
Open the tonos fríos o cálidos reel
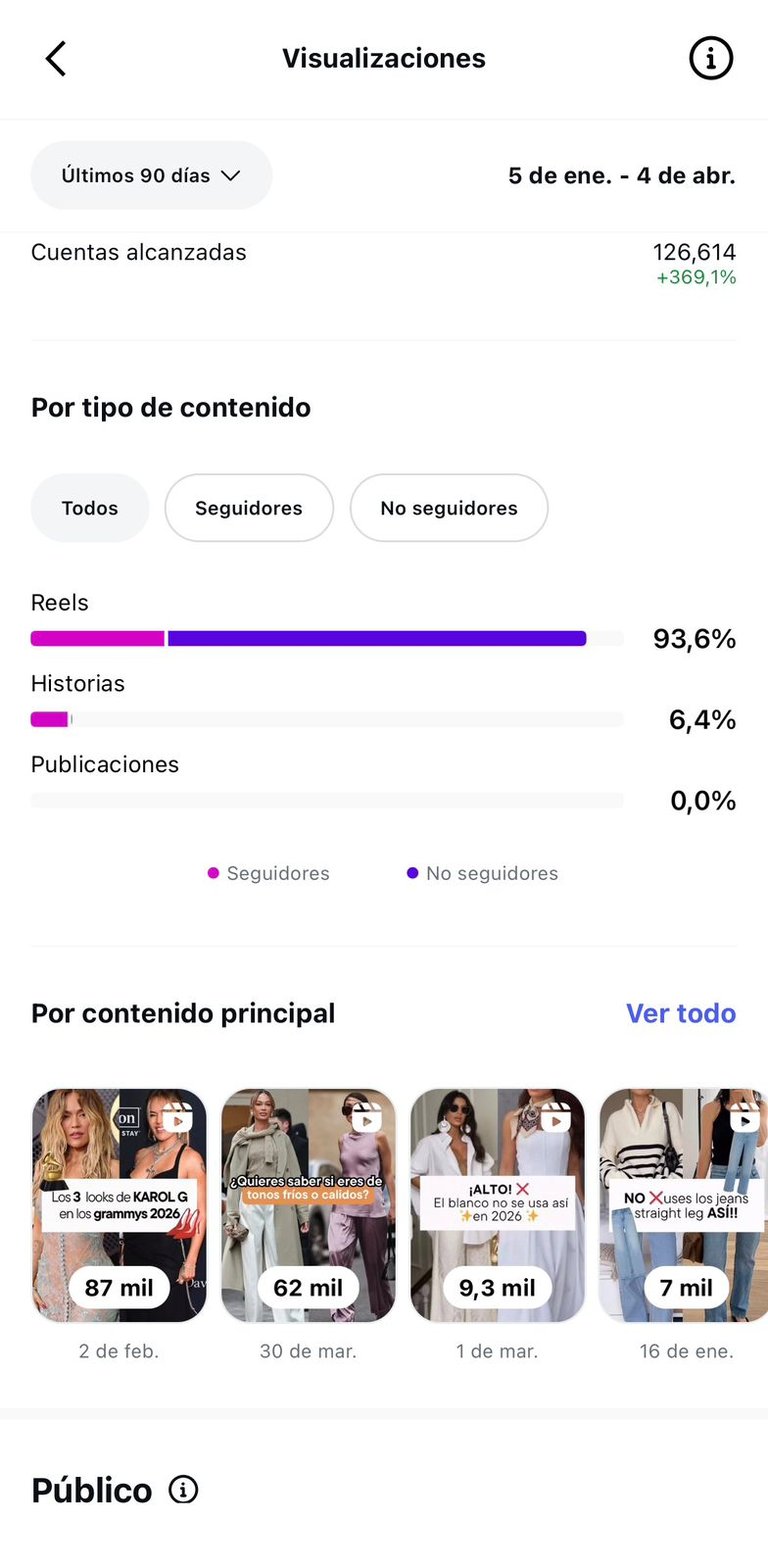pos(308,1205)
